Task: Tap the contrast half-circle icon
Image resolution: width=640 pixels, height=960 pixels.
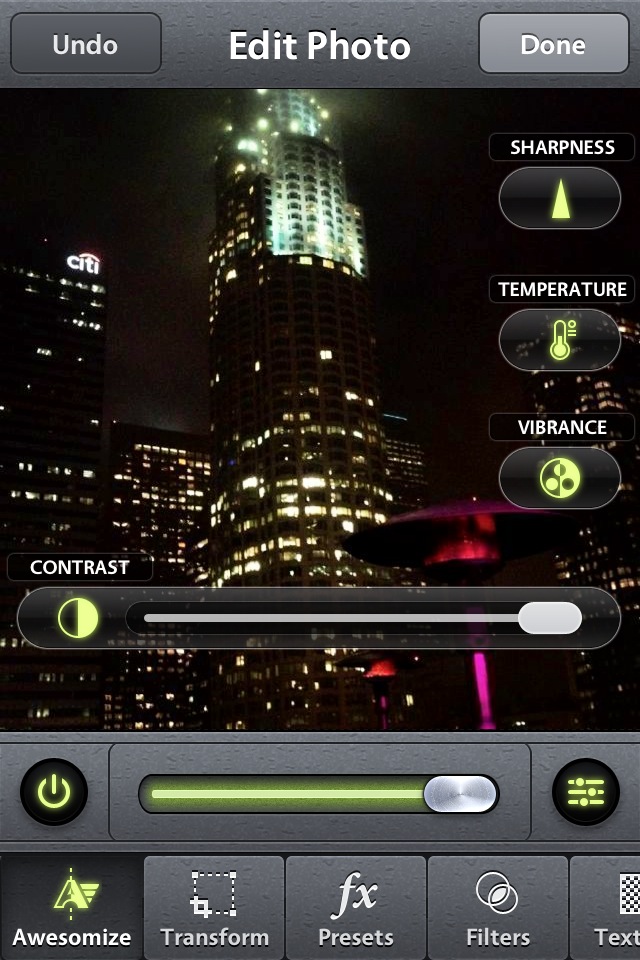Action: pyautogui.click(x=78, y=619)
